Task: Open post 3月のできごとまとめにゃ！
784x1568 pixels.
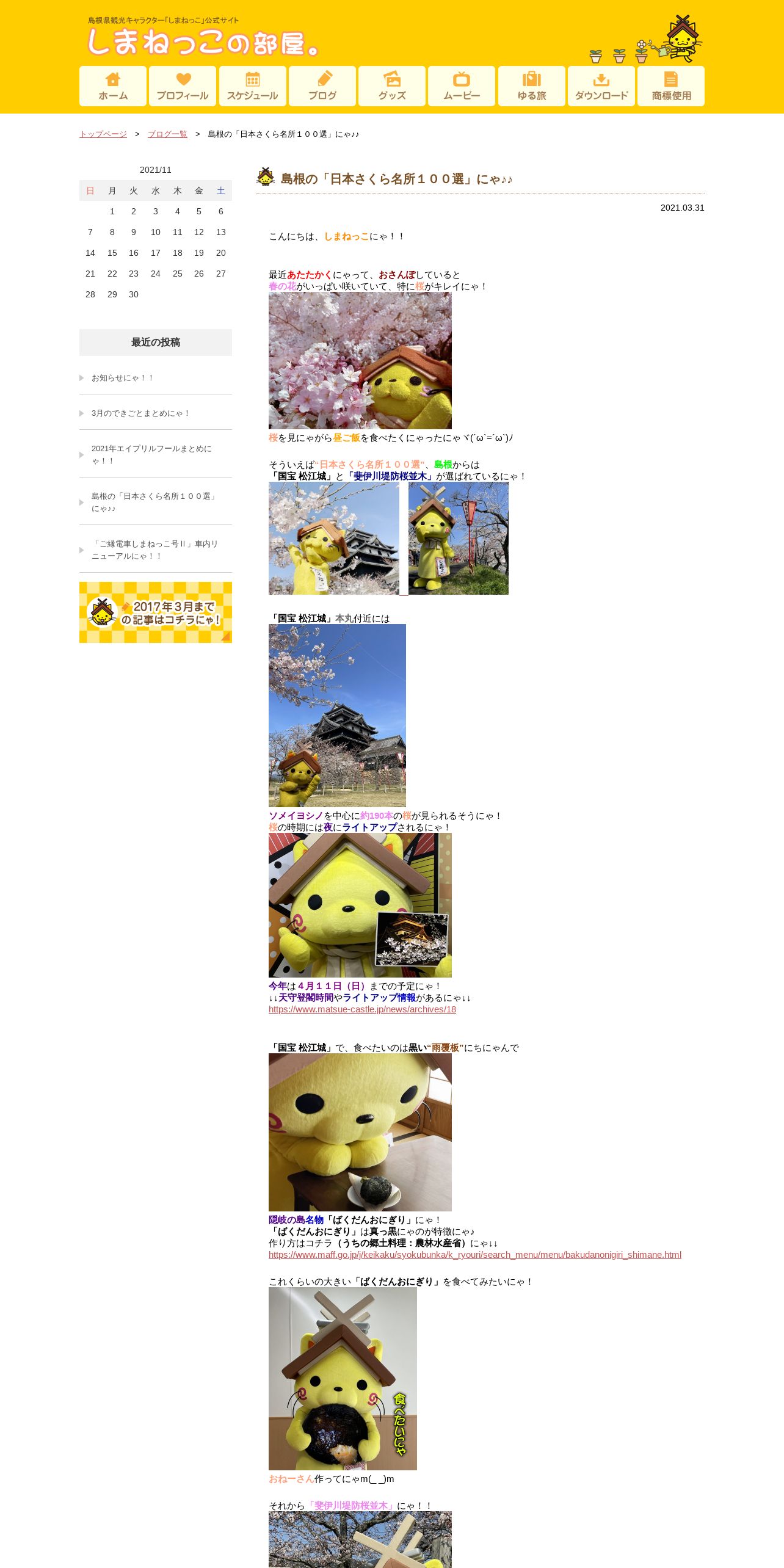Action: [x=141, y=413]
